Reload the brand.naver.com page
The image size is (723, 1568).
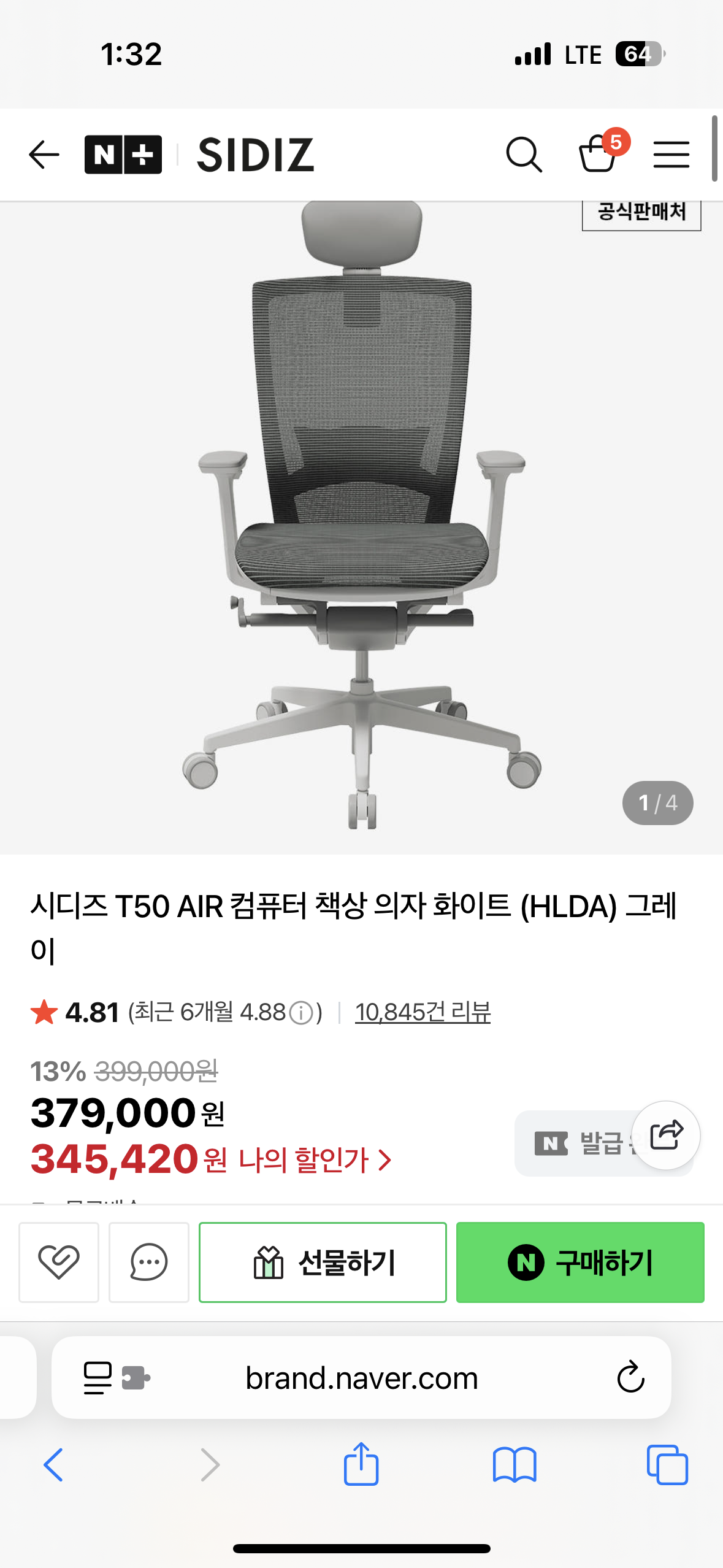pyautogui.click(x=630, y=1377)
